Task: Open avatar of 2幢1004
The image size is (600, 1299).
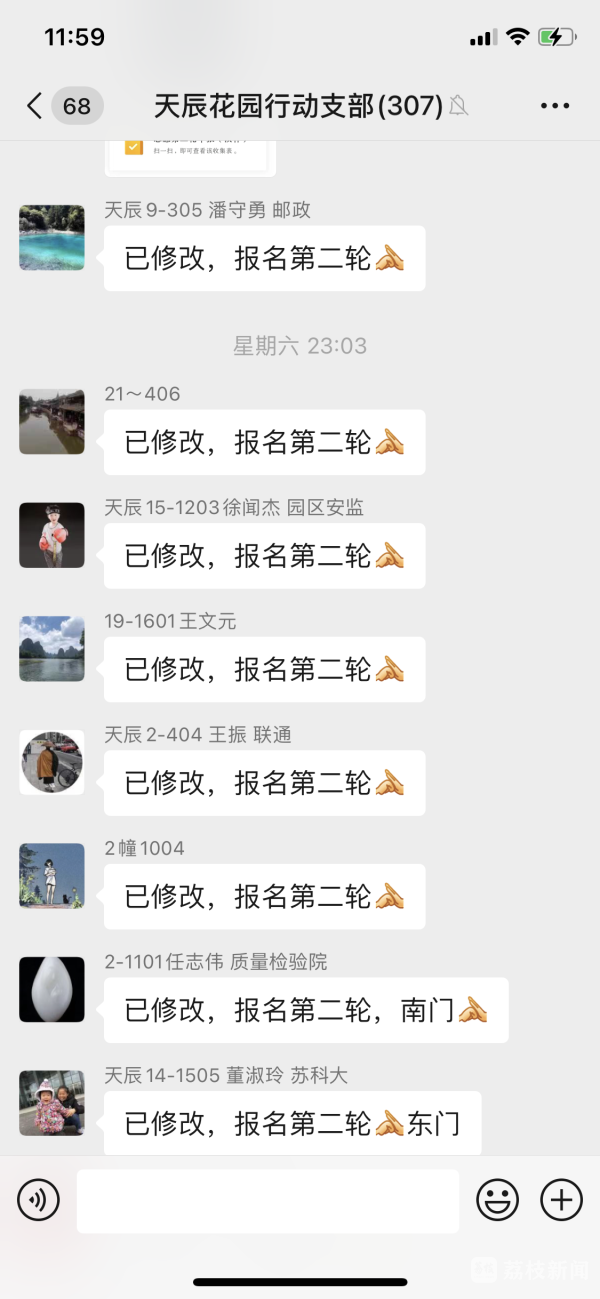Action: [52, 876]
